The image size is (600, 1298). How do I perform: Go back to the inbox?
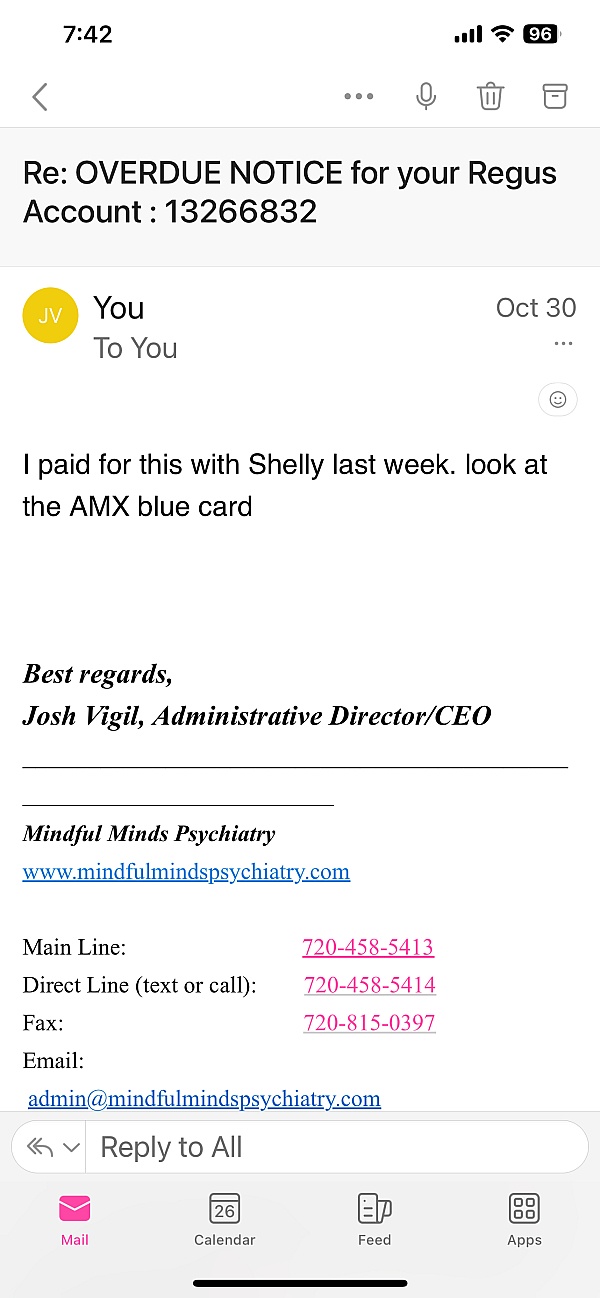(40, 97)
